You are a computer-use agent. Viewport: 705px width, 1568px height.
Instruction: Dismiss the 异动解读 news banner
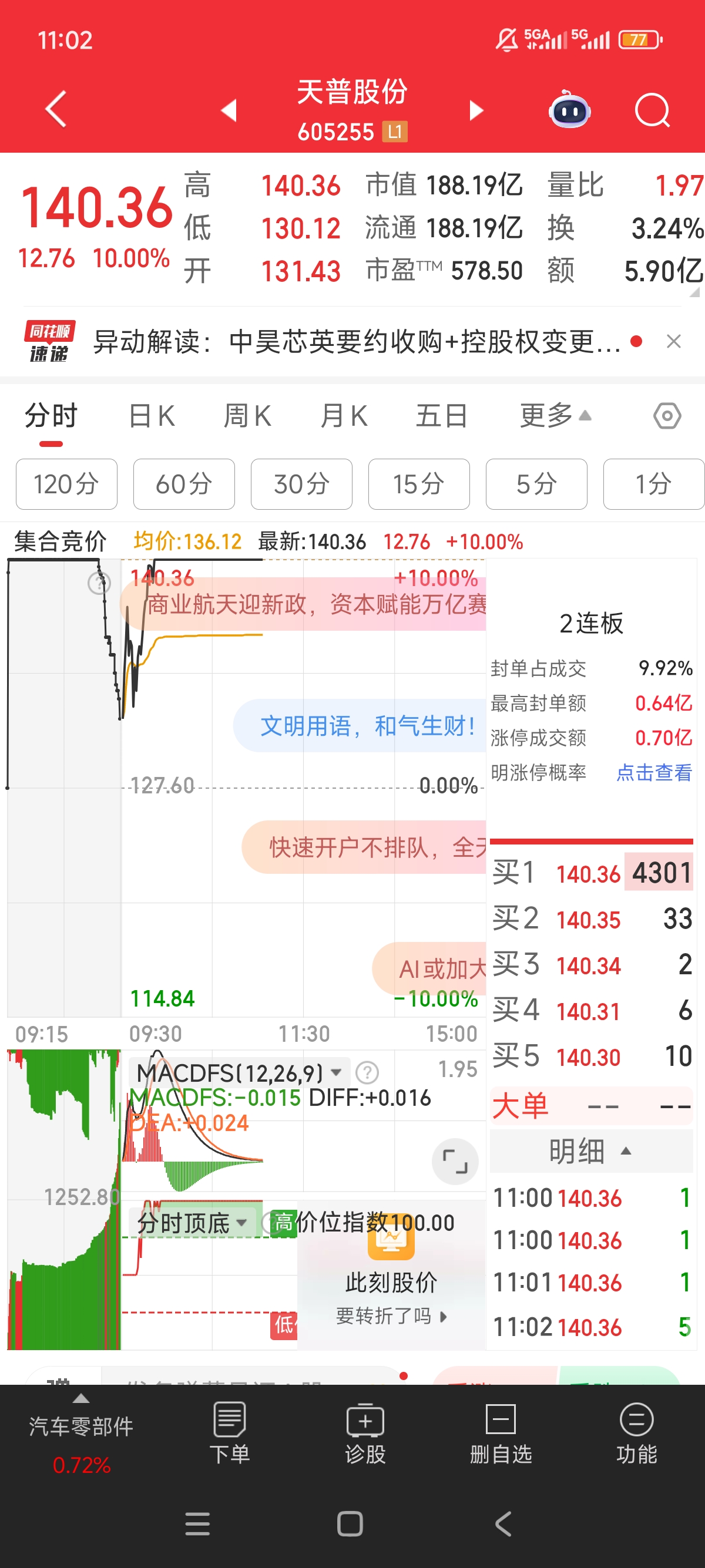(x=673, y=341)
